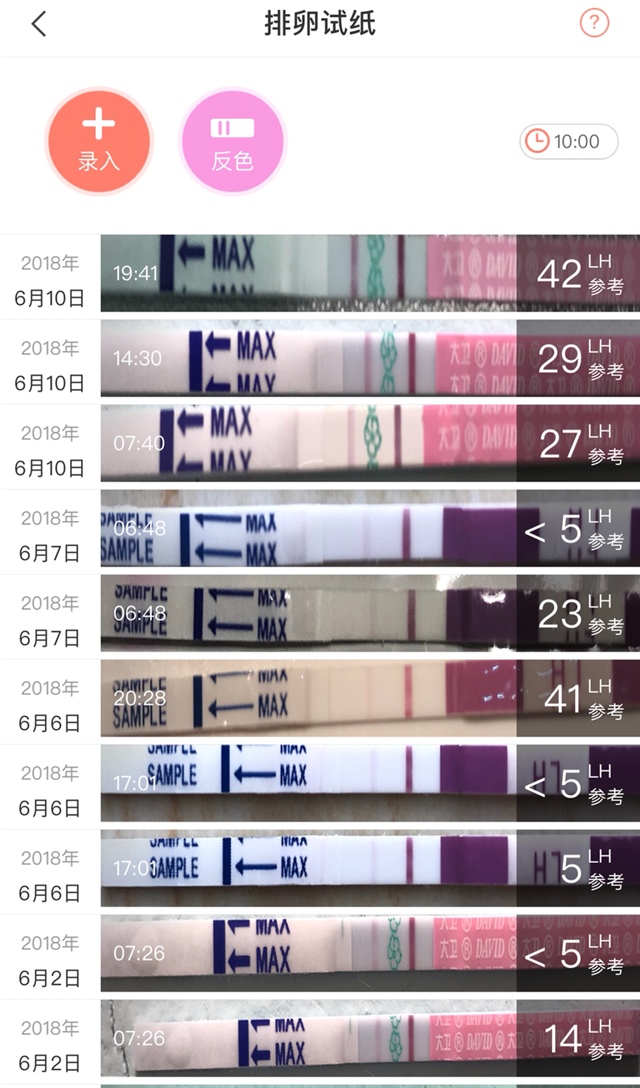Open the June 7 record showing LH 23
The height and width of the screenshot is (1088, 640).
coord(369,617)
